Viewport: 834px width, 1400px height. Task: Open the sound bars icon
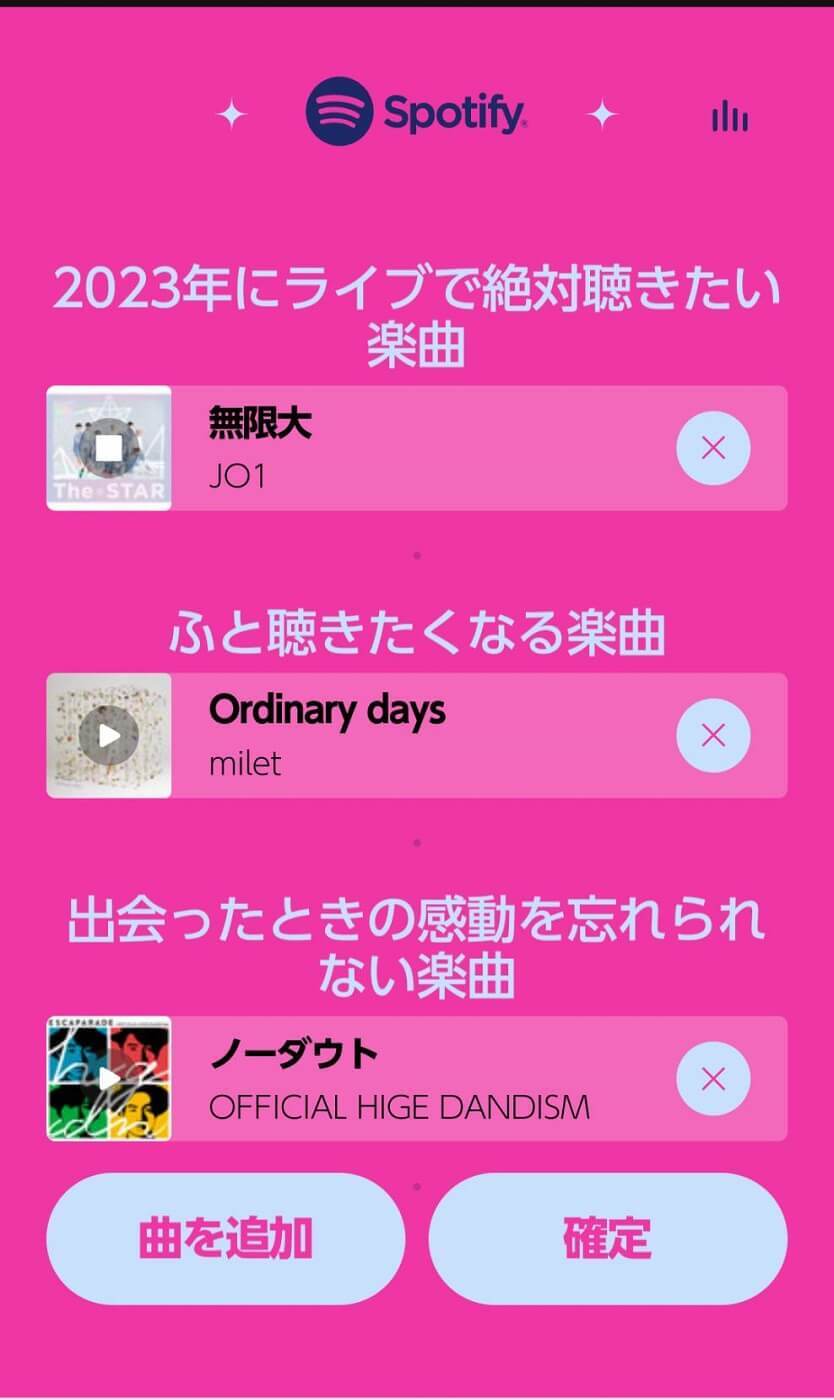730,118
